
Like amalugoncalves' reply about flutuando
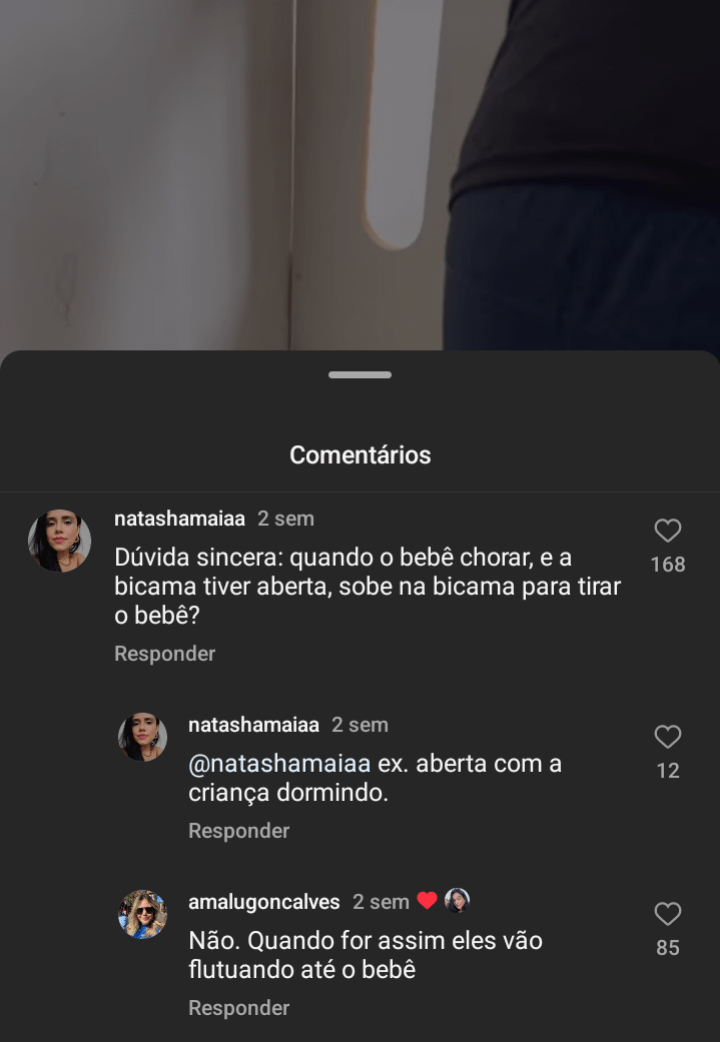point(667,914)
